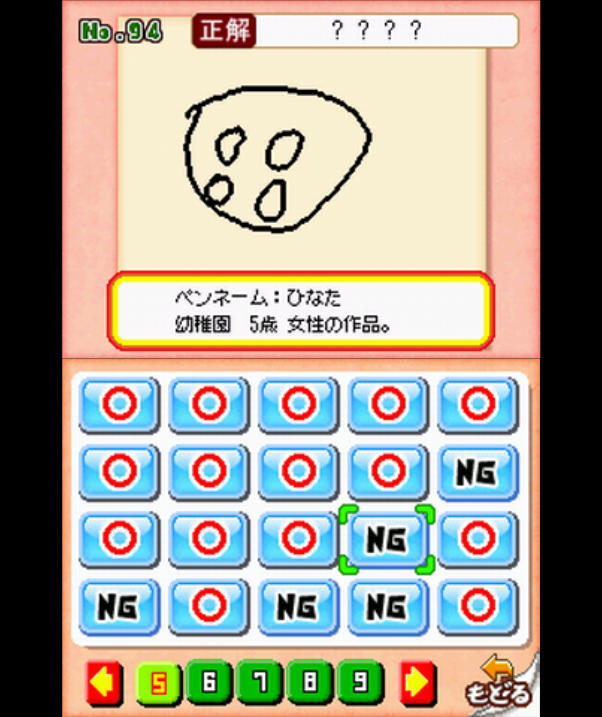Tap the red left arrow for previous pages
Screen dimensions: 602x717
pos(103,682)
